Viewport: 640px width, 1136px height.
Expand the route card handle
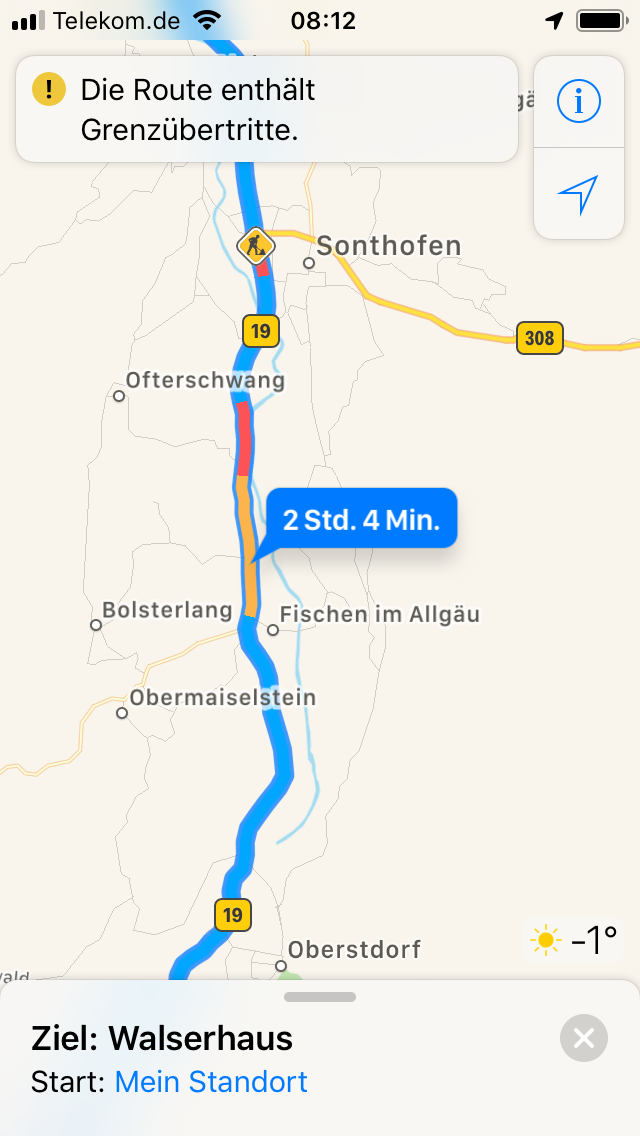(320, 997)
